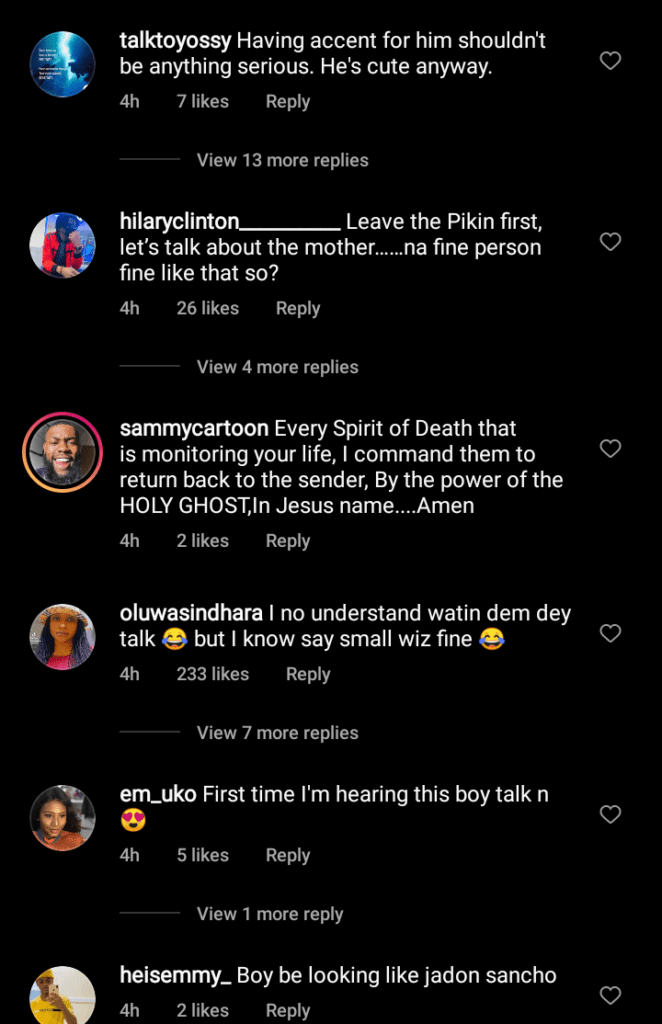Like em_uko's comment
Viewport: 662px width, 1024px height.
tap(610, 815)
